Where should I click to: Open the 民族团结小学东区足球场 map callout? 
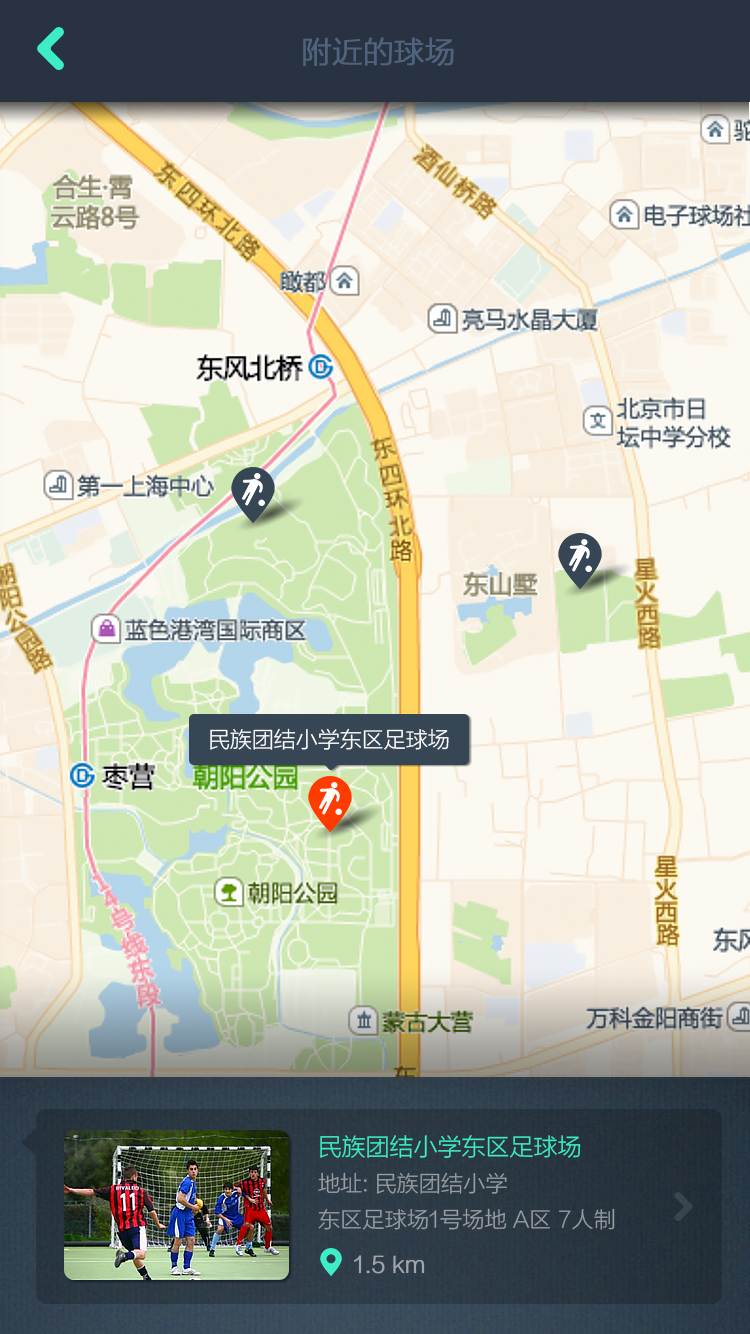pyautogui.click(x=329, y=740)
